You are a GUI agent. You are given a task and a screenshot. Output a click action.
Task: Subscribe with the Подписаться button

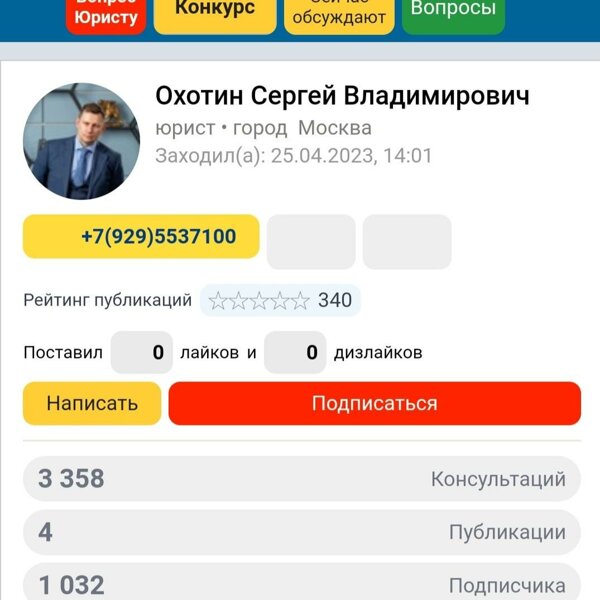tap(374, 404)
